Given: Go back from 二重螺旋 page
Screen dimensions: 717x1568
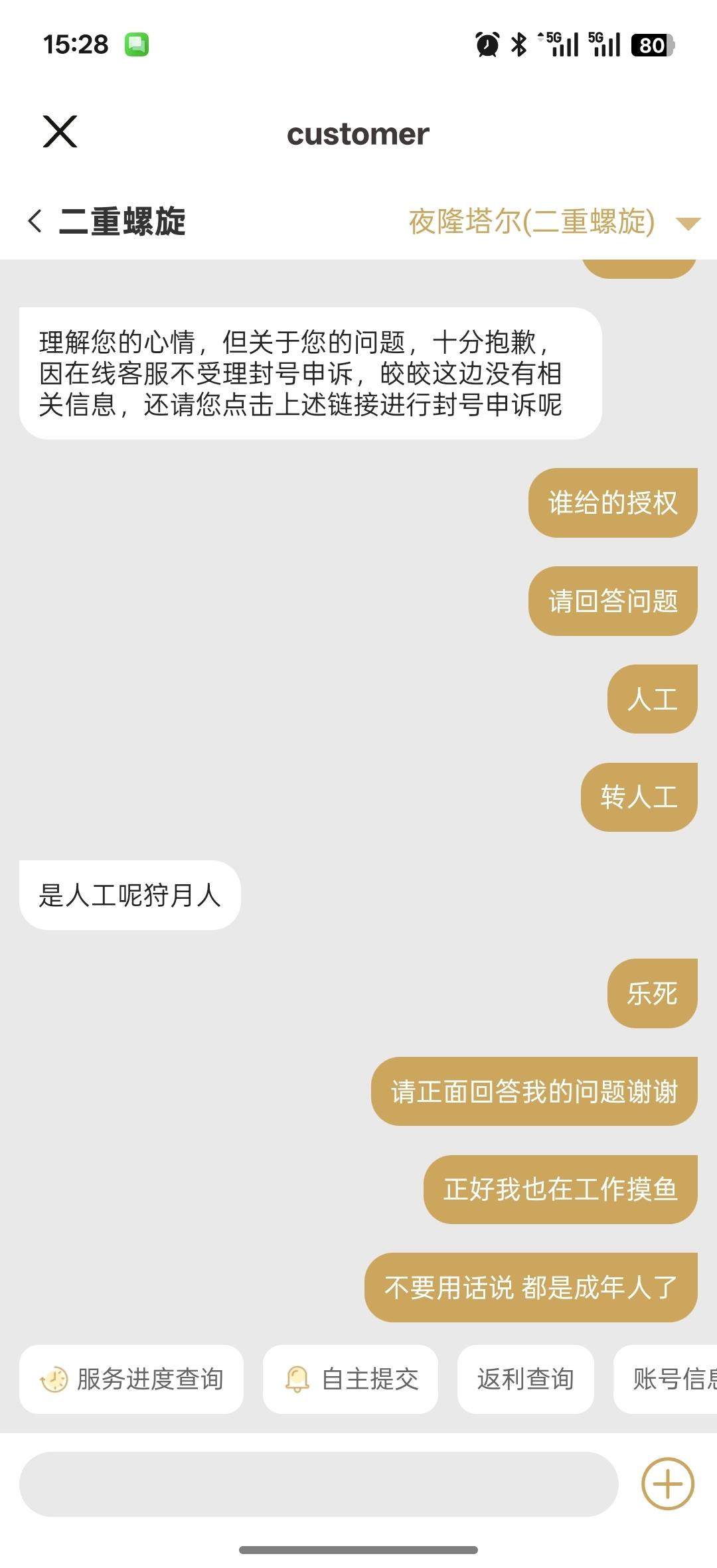Looking at the screenshot, I should pos(36,221).
